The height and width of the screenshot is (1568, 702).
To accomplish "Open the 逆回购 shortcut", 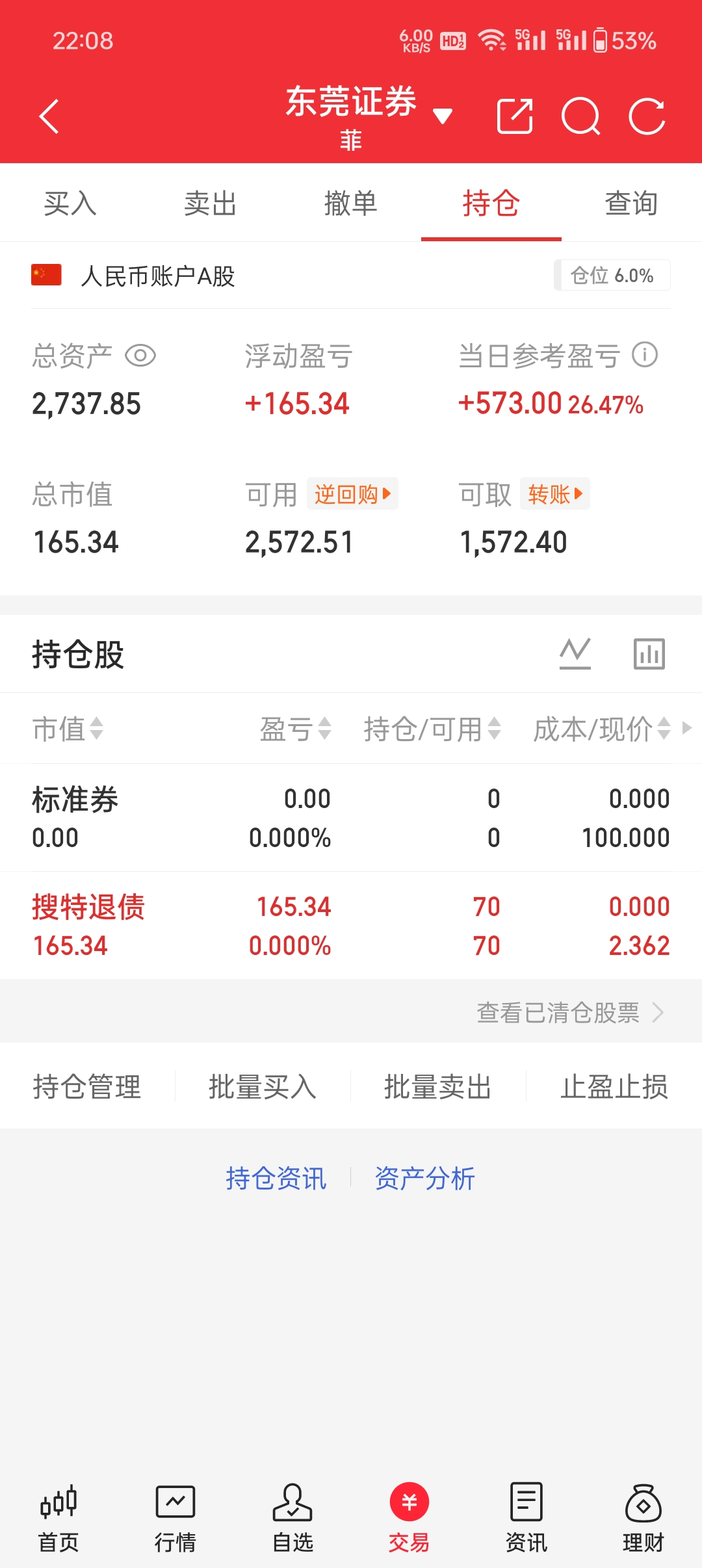I will (x=352, y=494).
